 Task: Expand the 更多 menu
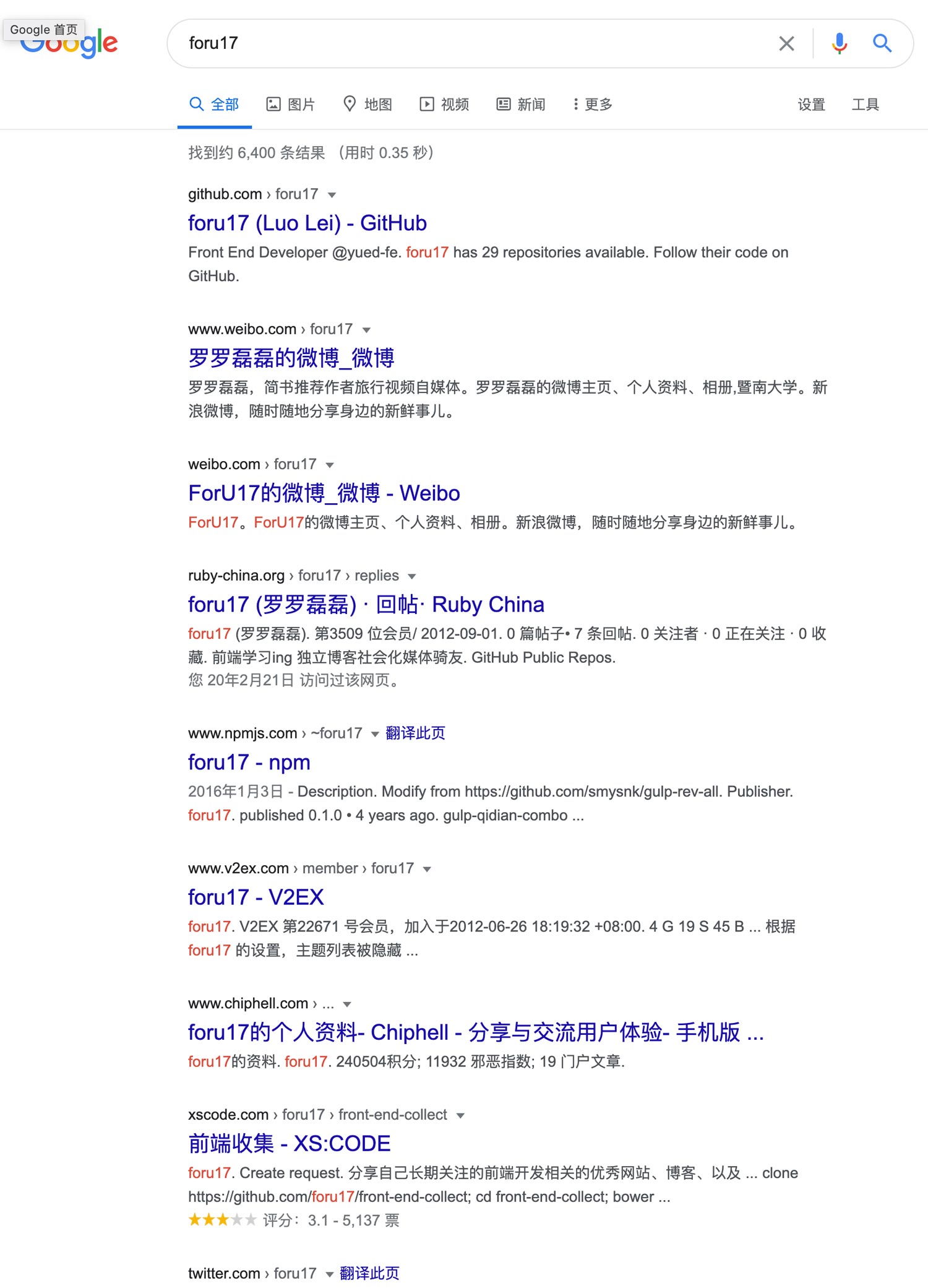coord(592,104)
